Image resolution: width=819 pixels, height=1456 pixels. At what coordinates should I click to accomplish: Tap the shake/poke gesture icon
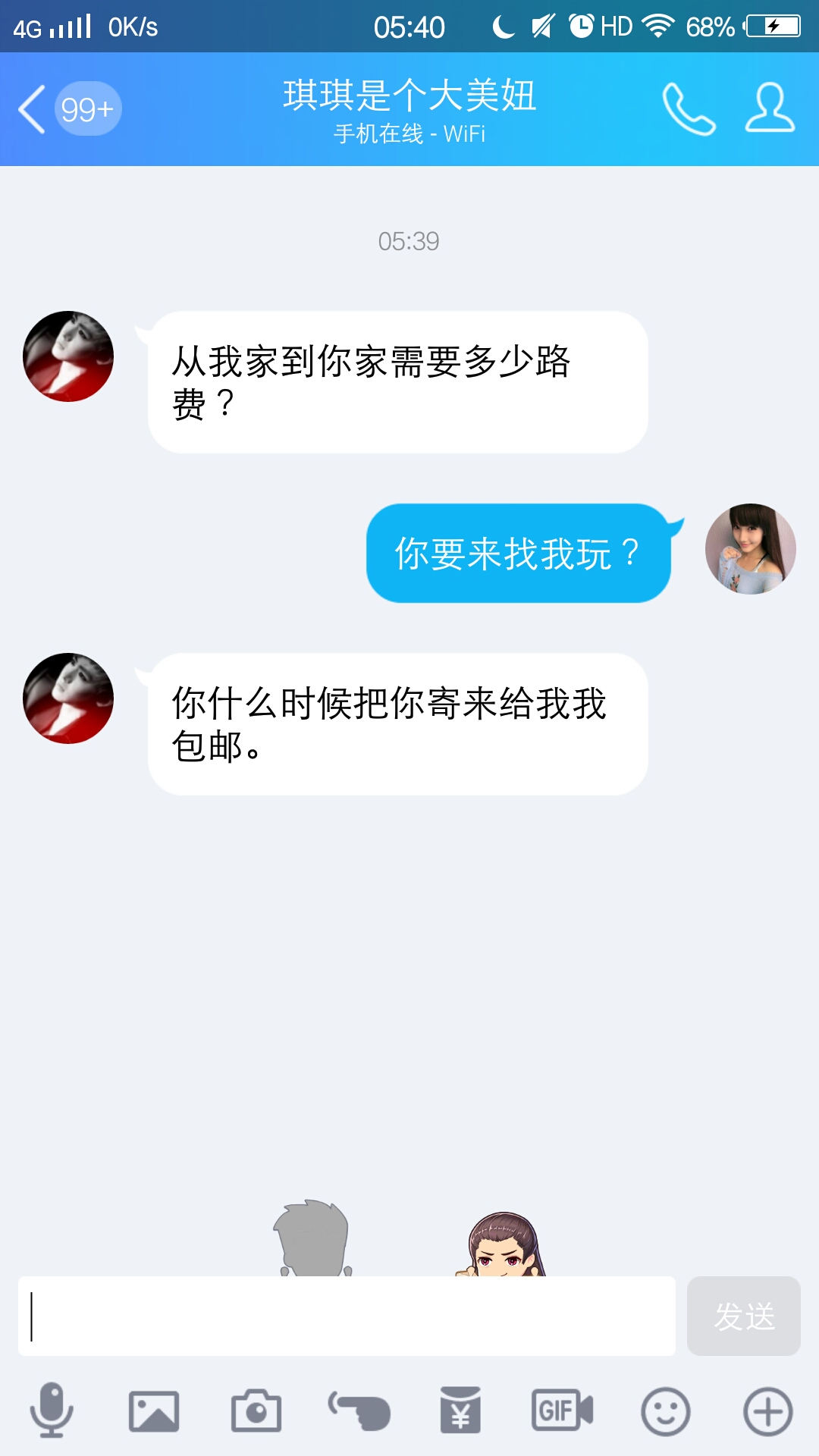click(356, 1407)
